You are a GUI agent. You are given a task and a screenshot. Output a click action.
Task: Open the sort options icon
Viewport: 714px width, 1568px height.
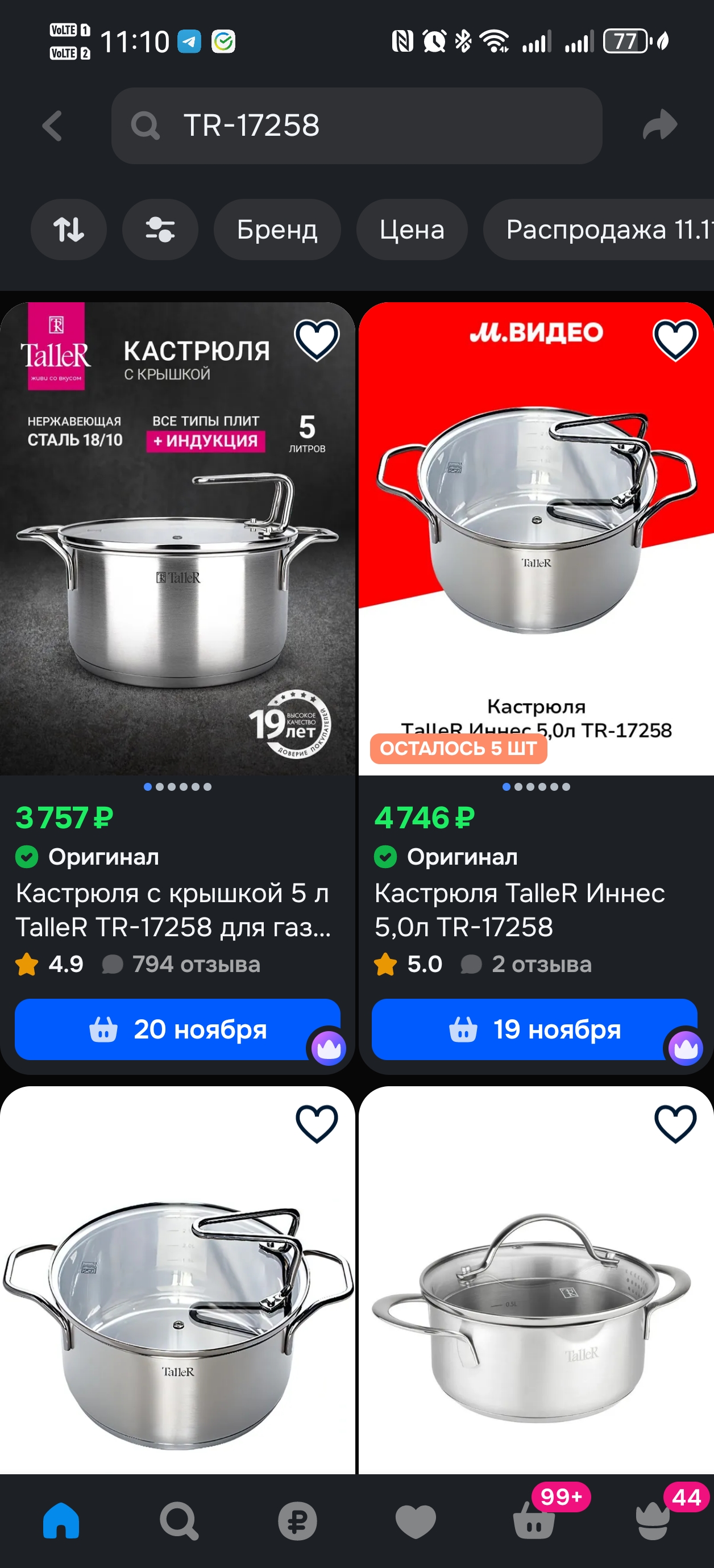tap(69, 230)
